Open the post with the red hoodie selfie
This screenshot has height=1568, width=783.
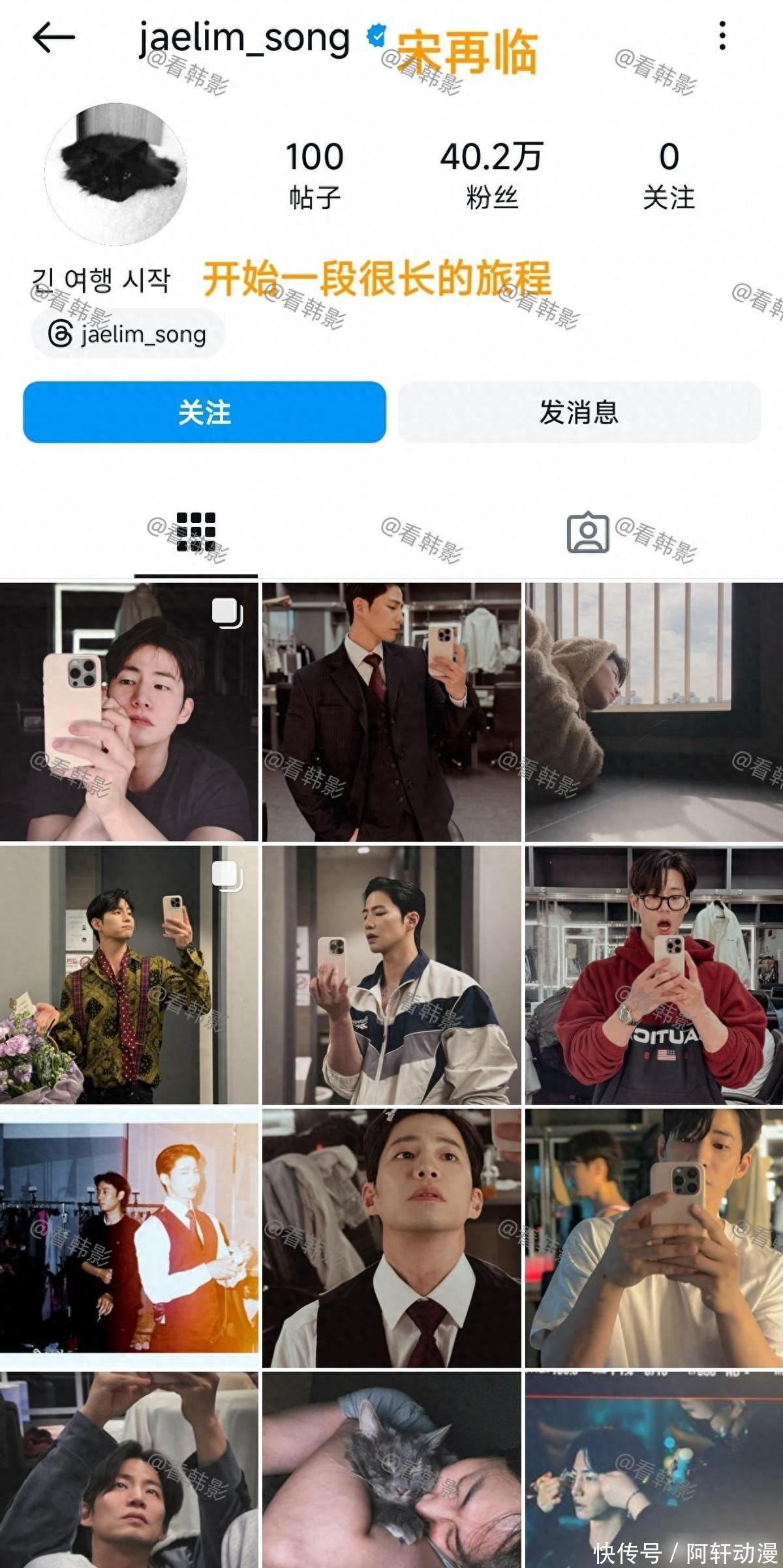654,975
